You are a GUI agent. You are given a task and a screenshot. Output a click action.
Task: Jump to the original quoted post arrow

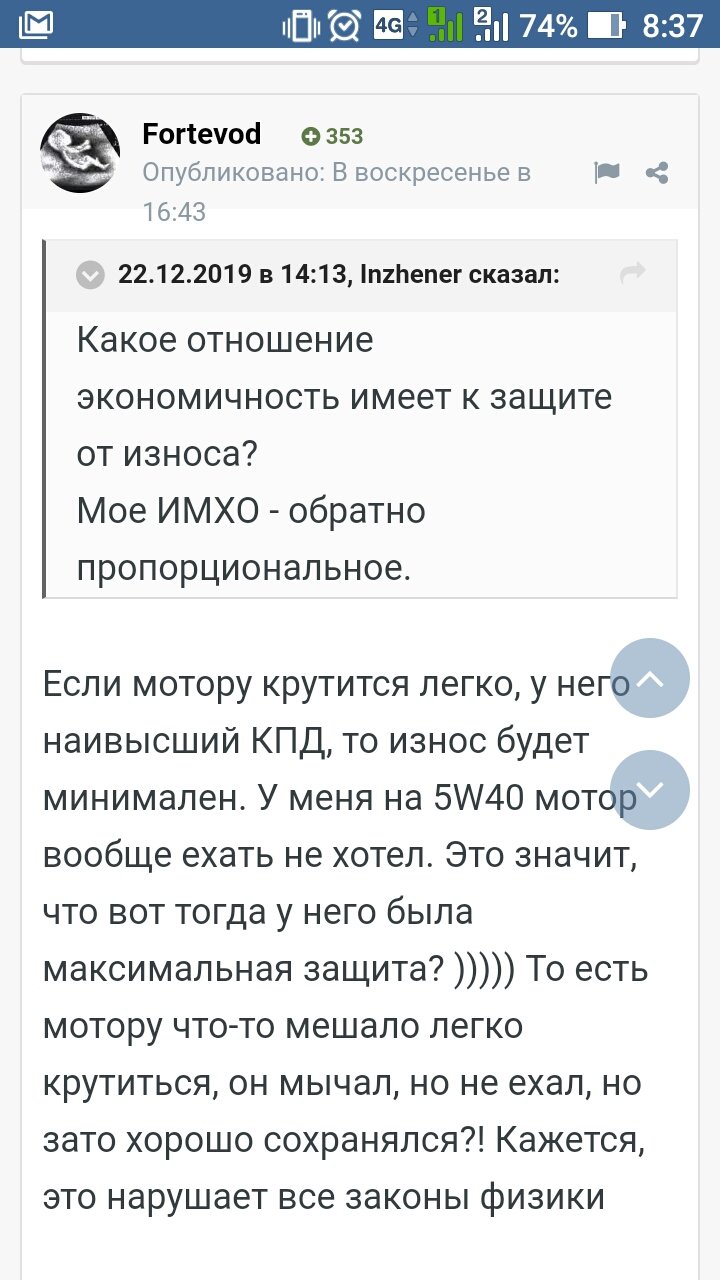[x=633, y=273]
